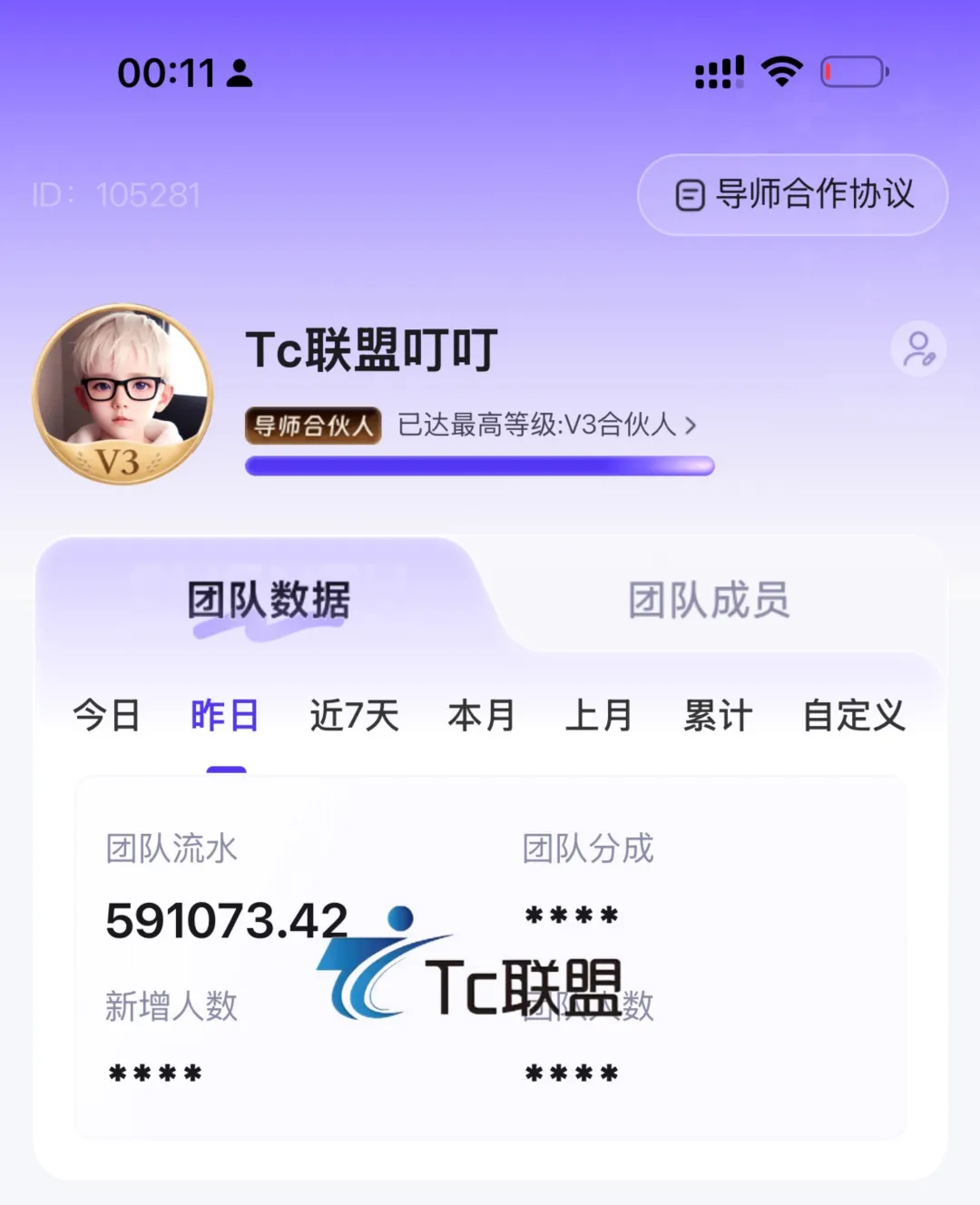The width and height of the screenshot is (980, 1205).
Task: Open the 导师合作协议 button
Action: [x=792, y=195]
